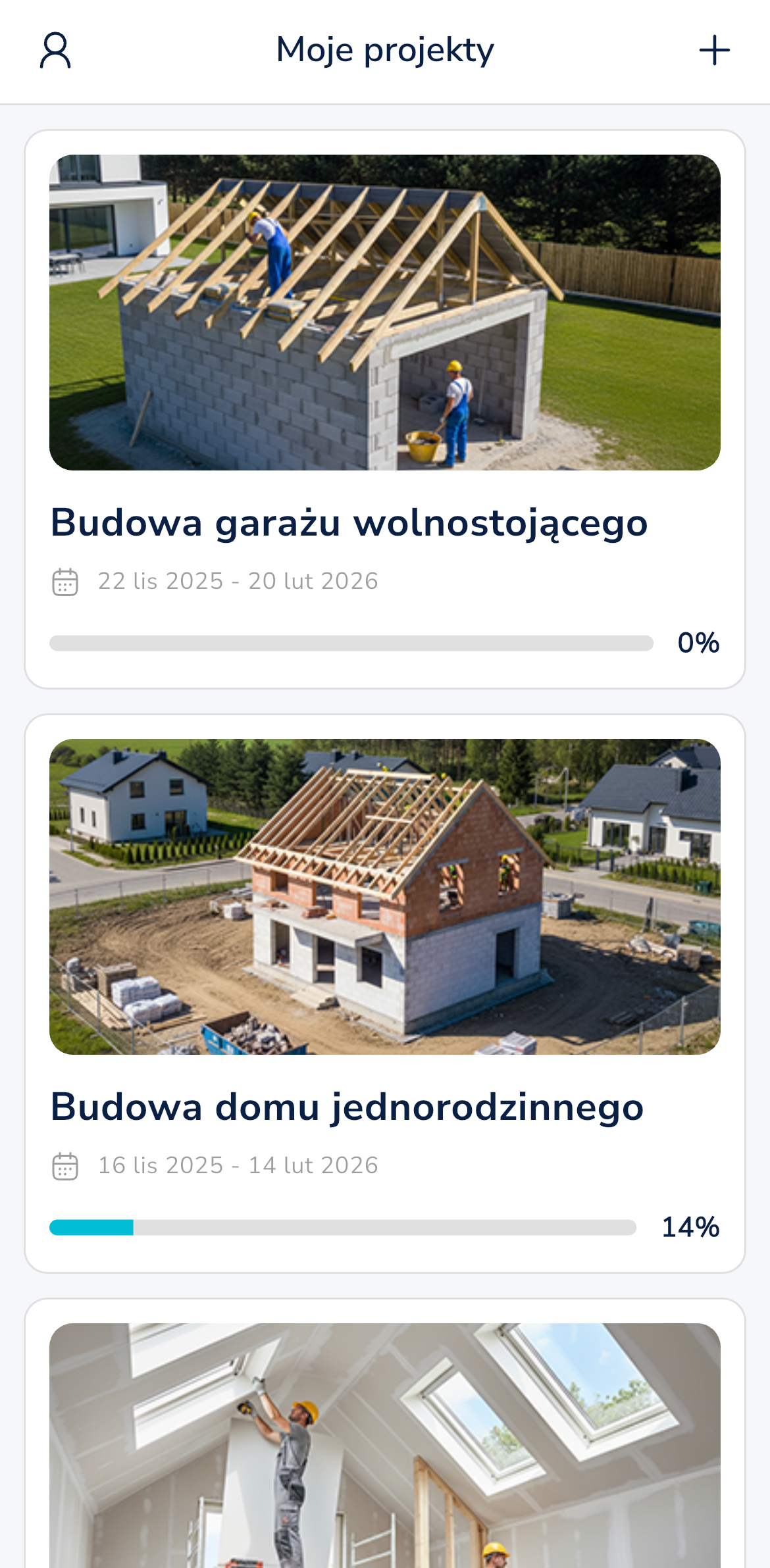Screen dimensions: 770x1568
Task: Select the garage project title text
Action: pyautogui.click(x=349, y=523)
